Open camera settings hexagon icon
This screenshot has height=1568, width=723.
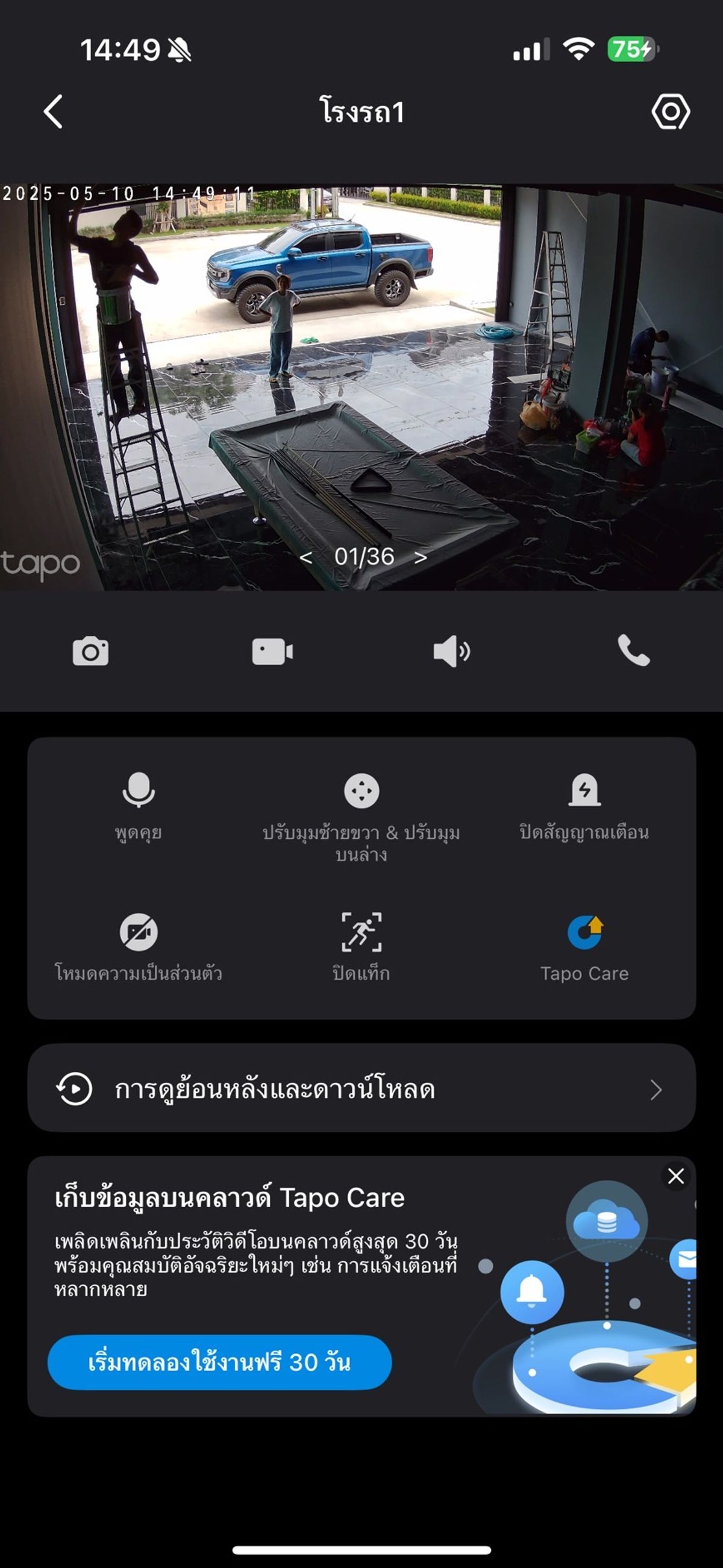click(x=670, y=111)
